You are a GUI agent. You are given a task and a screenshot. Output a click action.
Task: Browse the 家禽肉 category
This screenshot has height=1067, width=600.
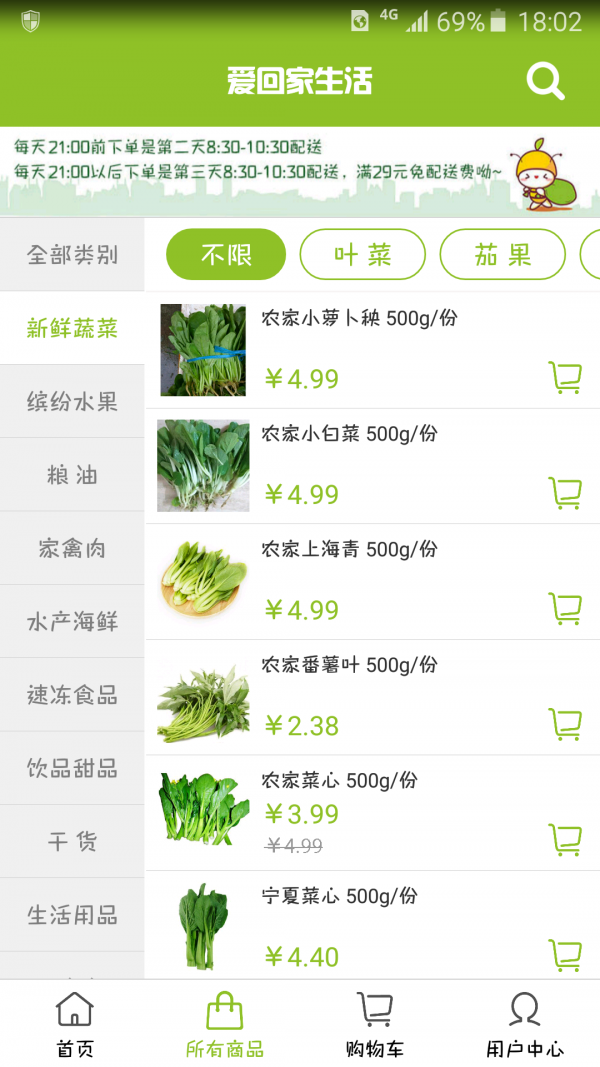tap(72, 548)
